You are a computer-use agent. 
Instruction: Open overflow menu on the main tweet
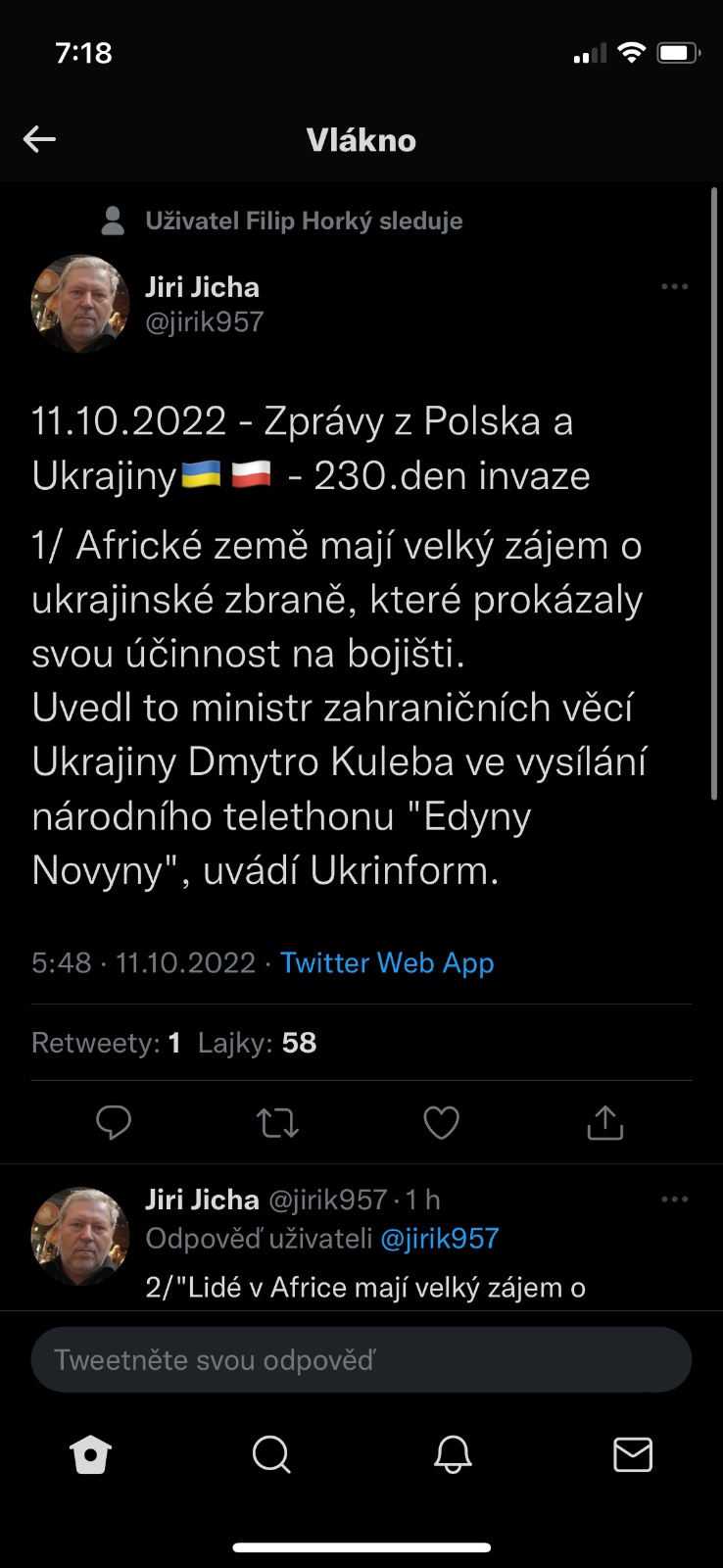point(674,287)
